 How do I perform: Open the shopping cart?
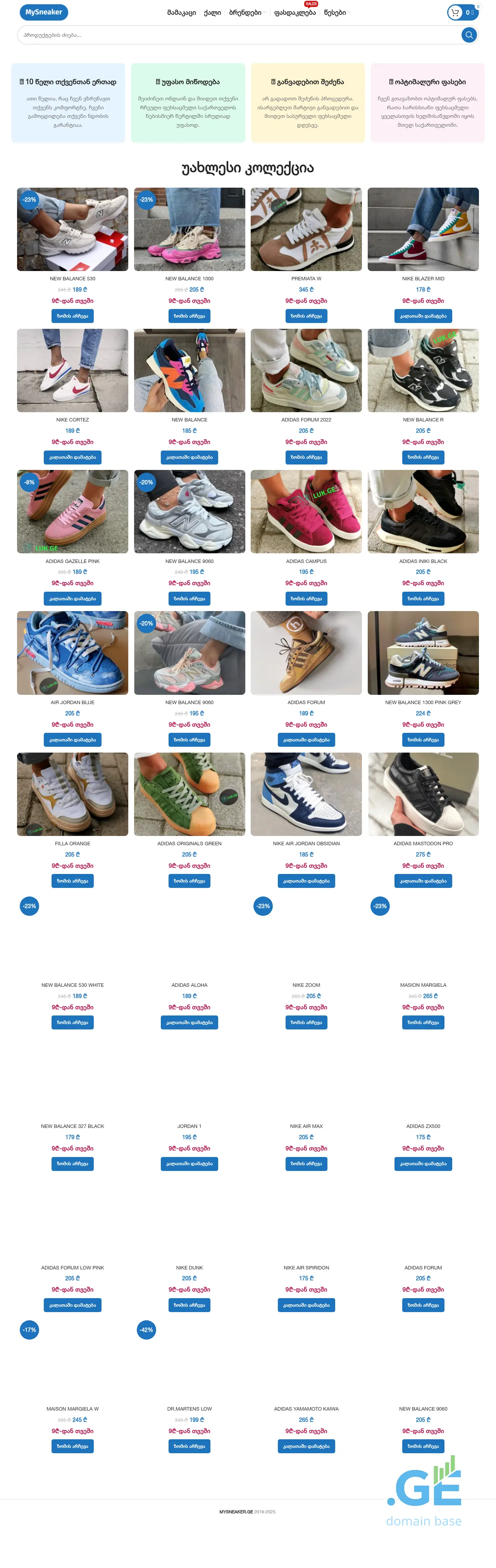pos(462,12)
